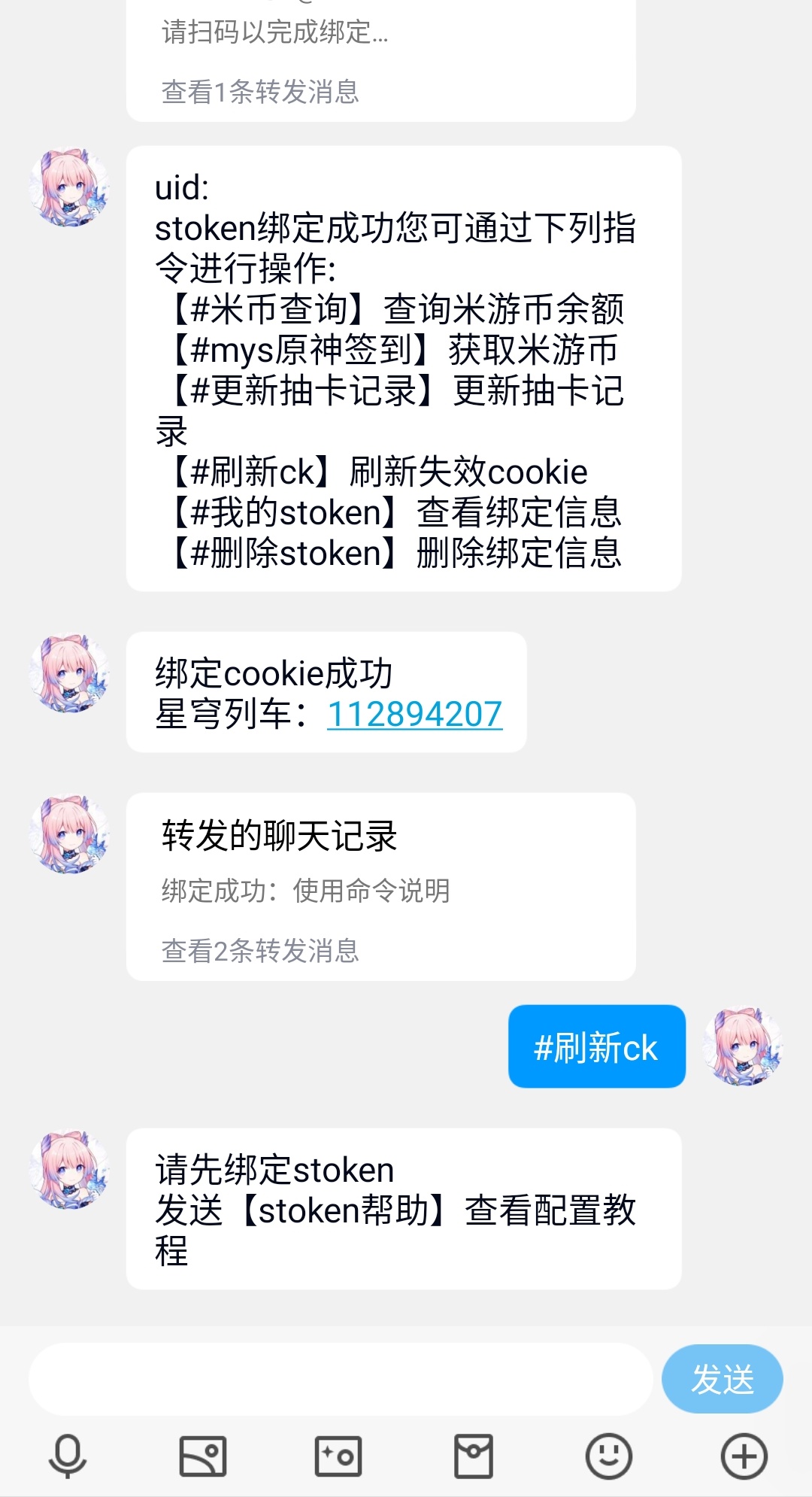Tap the empty message input field
Viewport: 812px width, 1497px height.
338,1377
